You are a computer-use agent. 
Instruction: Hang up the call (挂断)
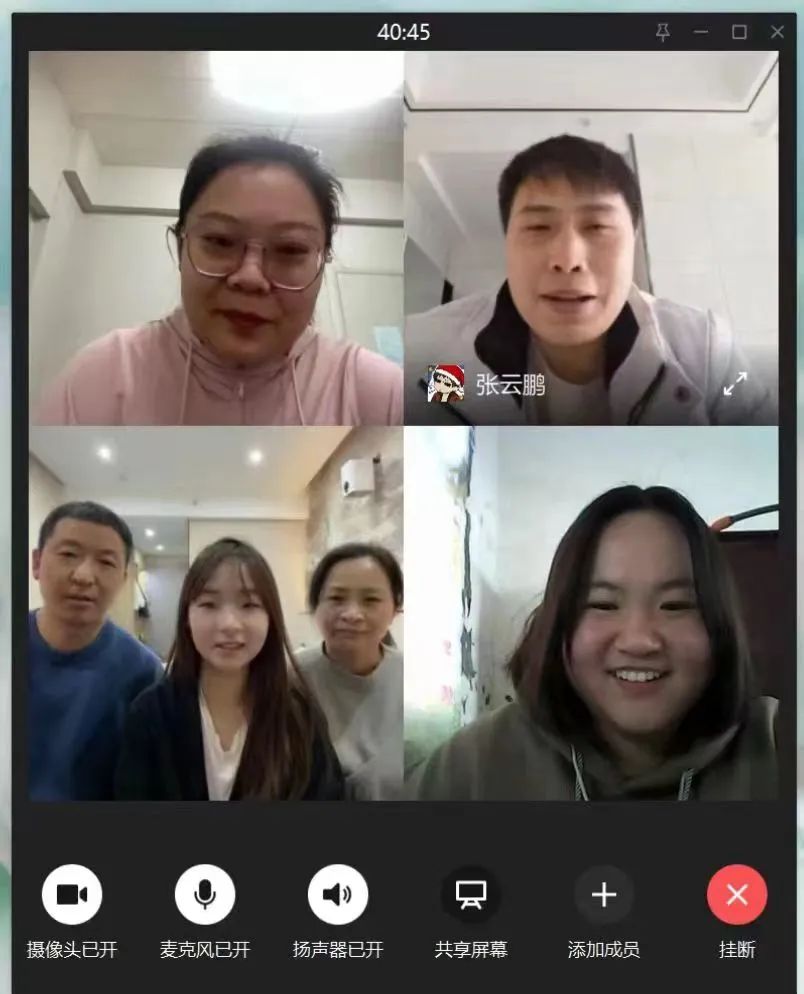tap(737, 894)
